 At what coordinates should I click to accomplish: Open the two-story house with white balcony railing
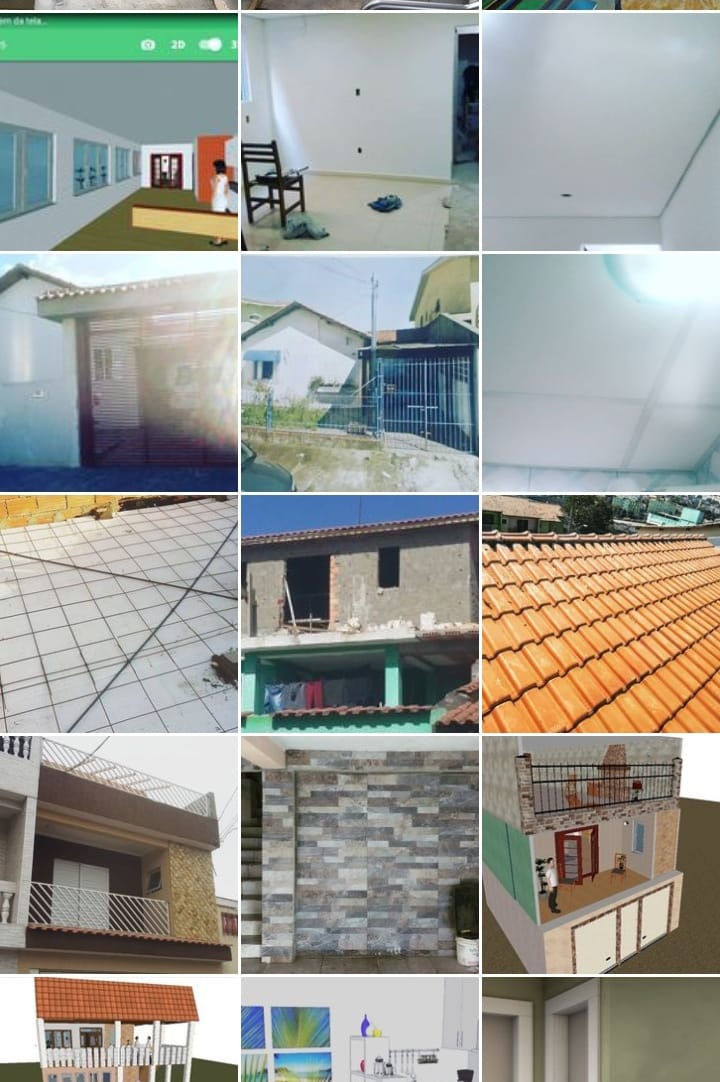tap(118, 854)
